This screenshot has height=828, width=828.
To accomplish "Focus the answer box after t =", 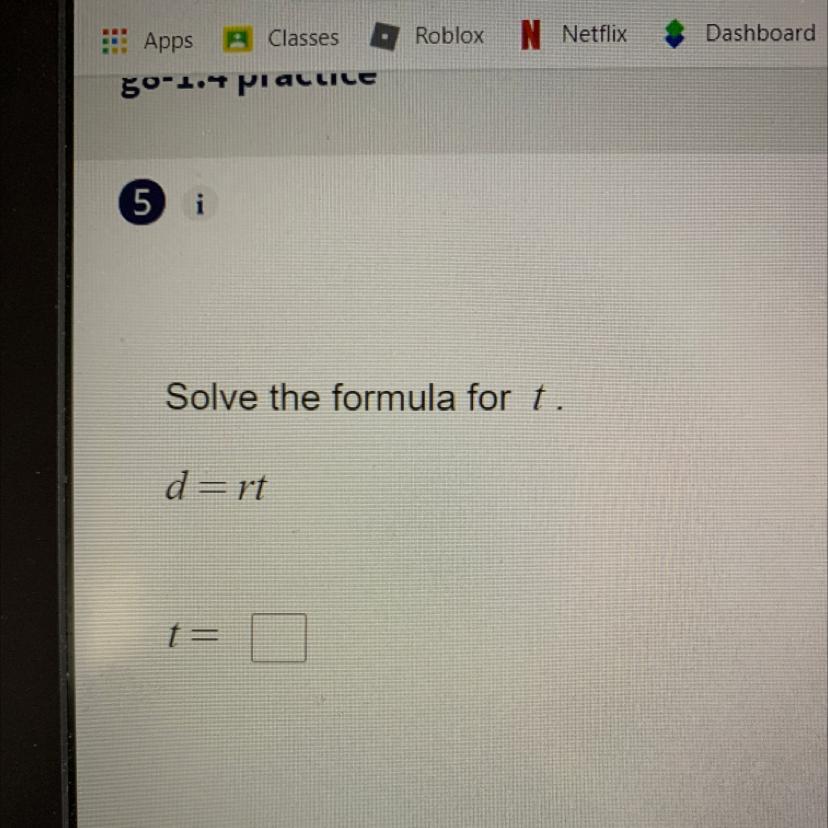I will click(279, 637).
